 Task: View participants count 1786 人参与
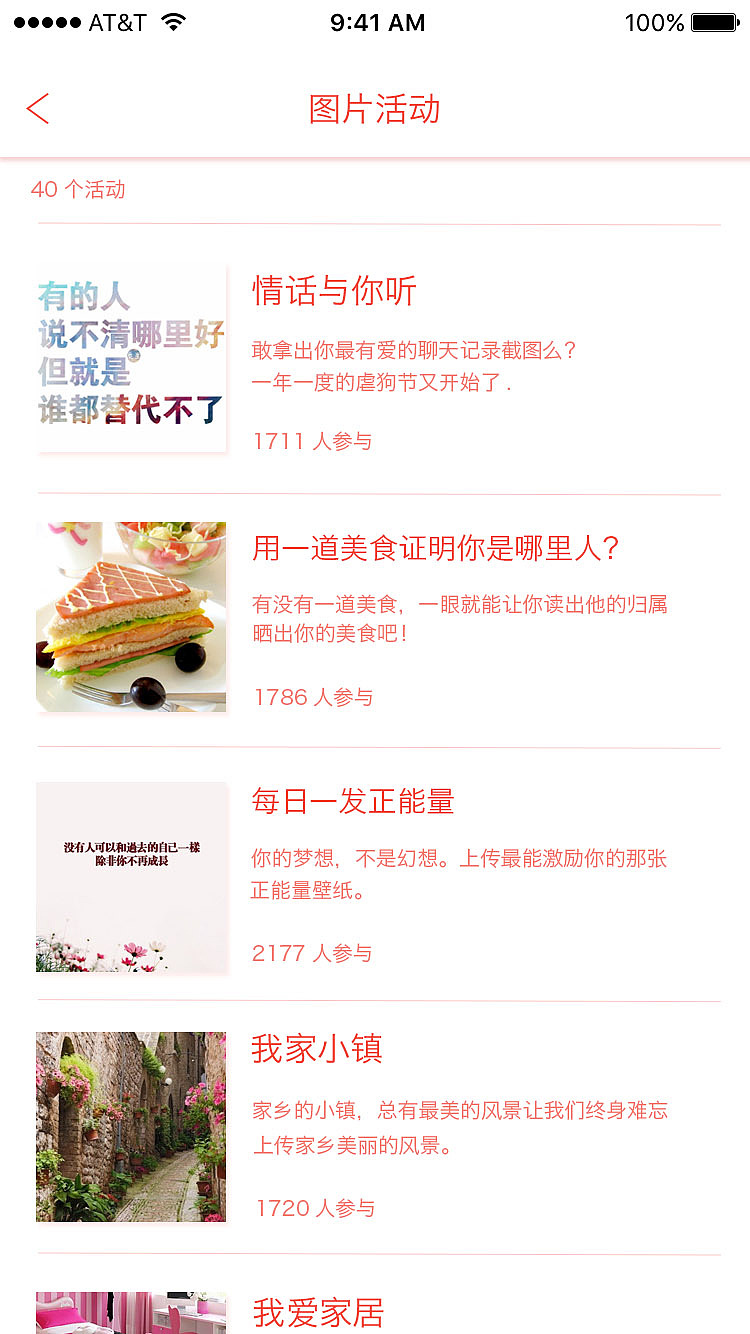pyautogui.click(x=313, y=697)
